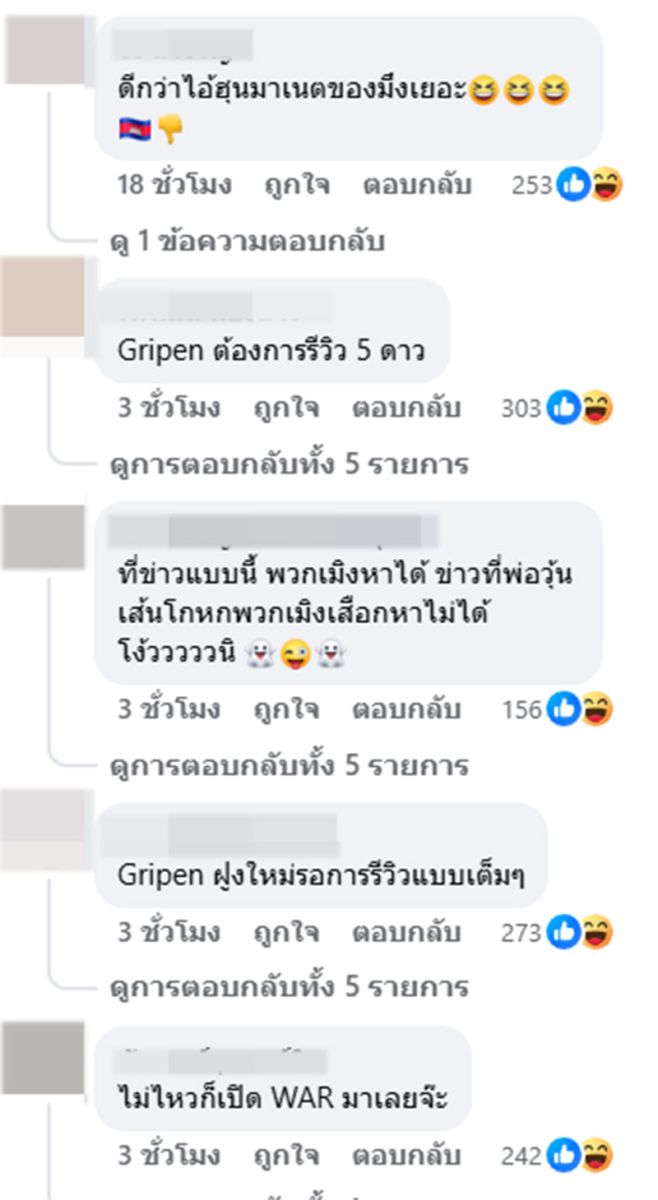
Task: Reply to the 'Gripen ฝูงใหม่' comment
Action: coord(406,932)
